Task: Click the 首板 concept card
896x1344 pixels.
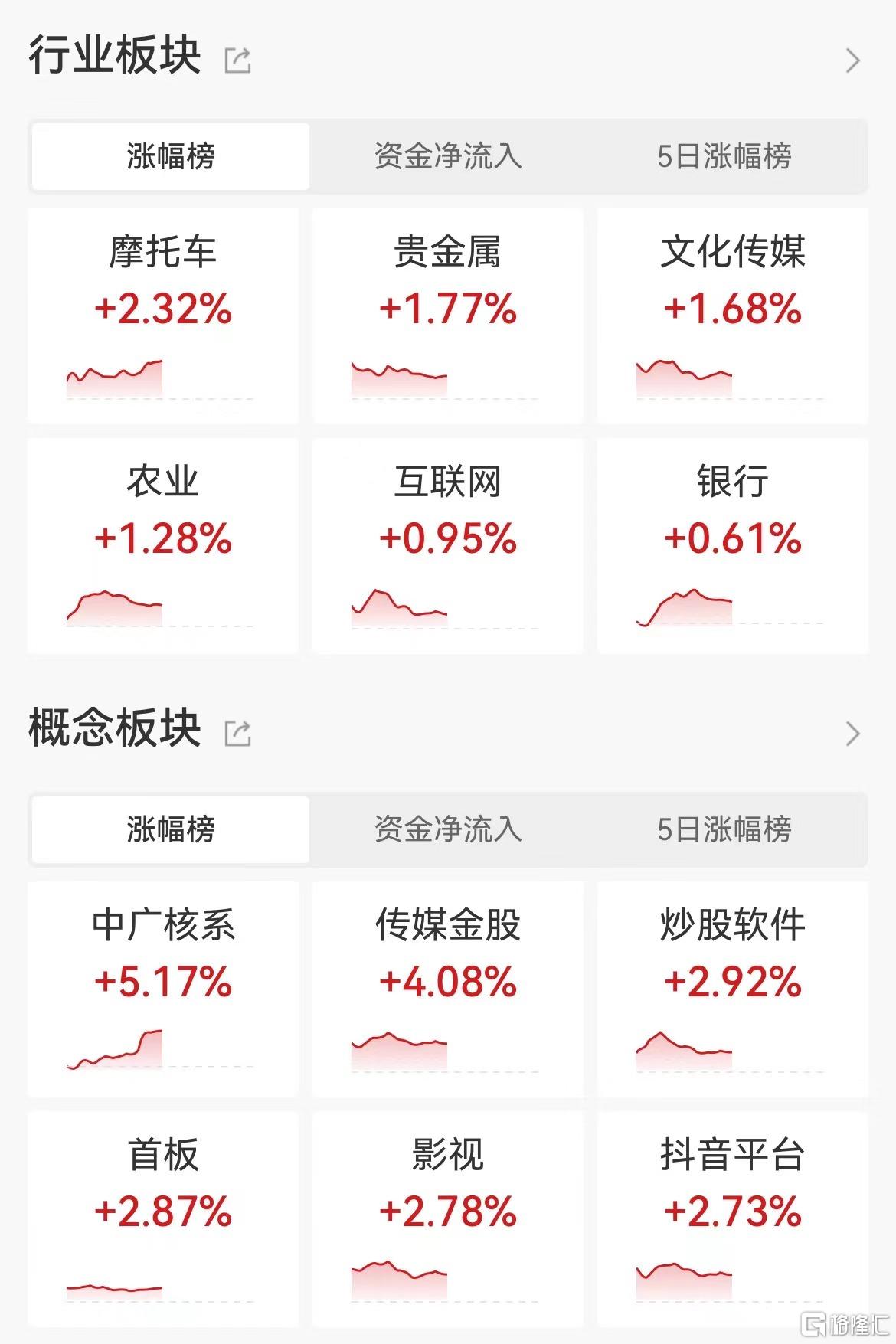Action: click(x=162, y=1218)
